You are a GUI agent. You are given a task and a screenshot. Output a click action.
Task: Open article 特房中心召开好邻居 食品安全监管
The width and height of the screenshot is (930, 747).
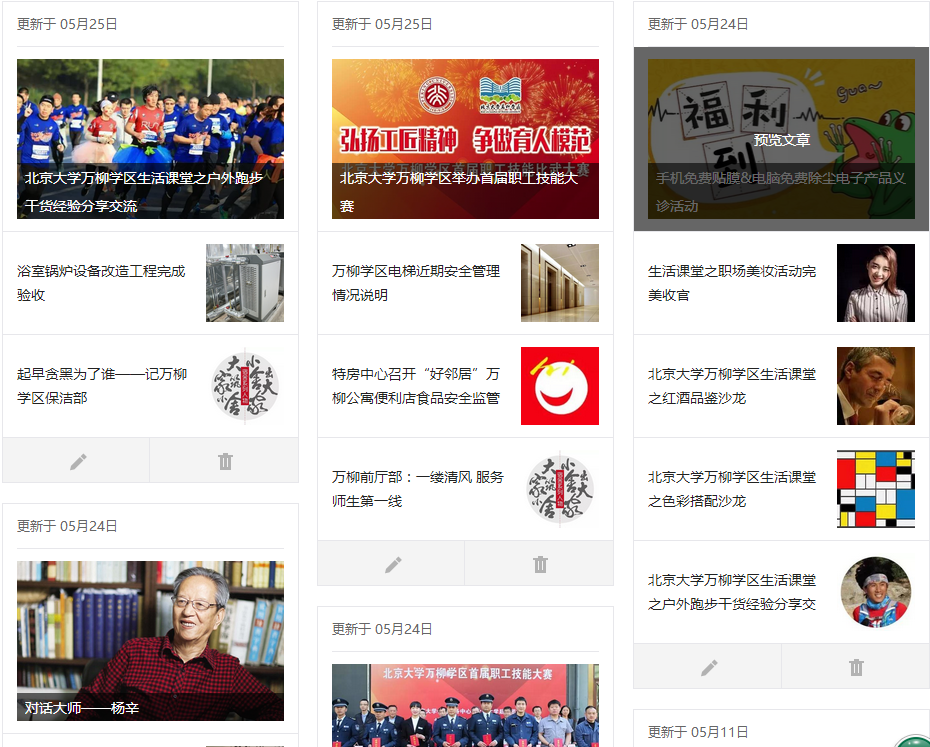point(417,386)
